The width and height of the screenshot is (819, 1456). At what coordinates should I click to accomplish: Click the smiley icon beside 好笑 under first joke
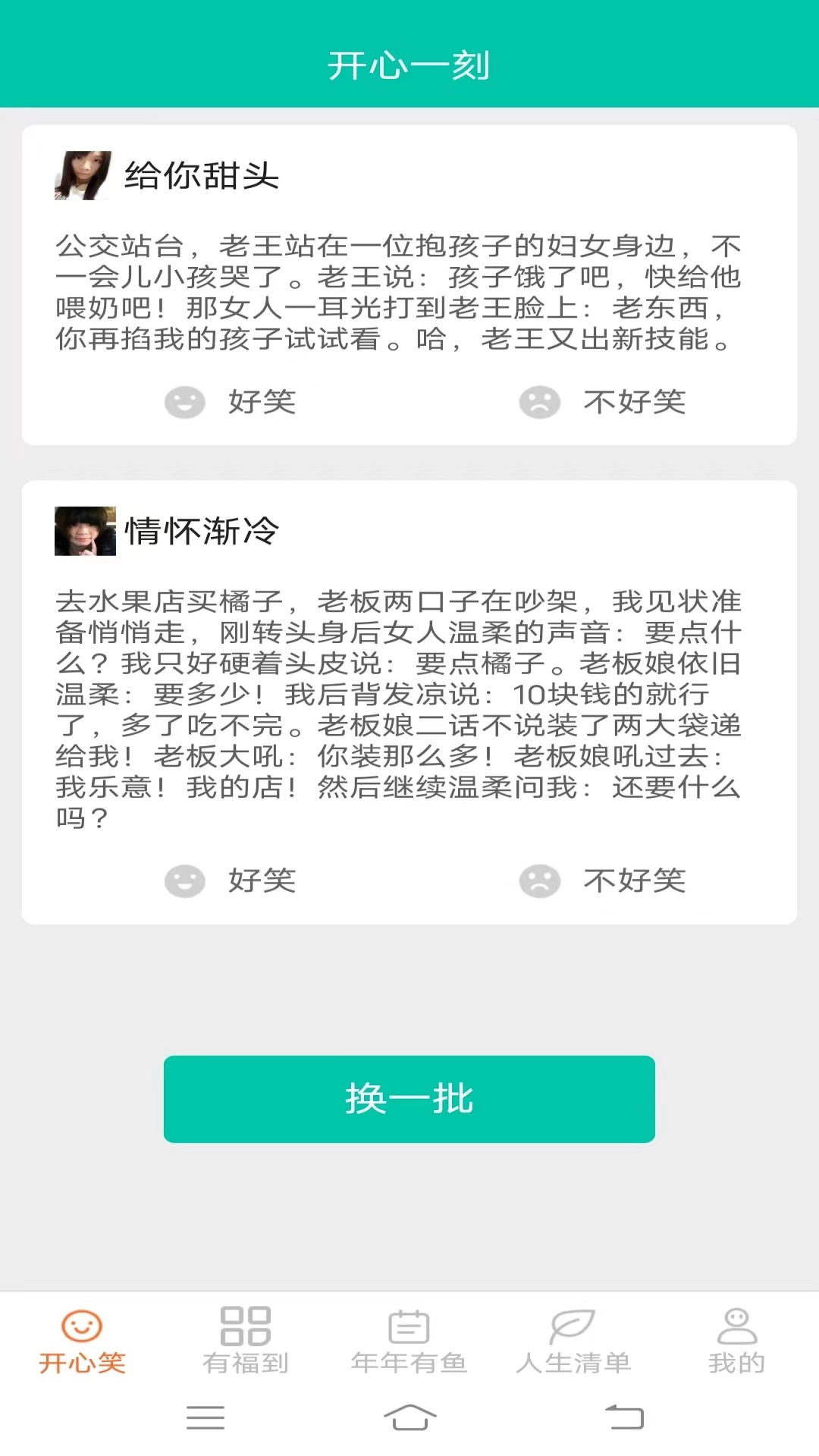(185, 403)
